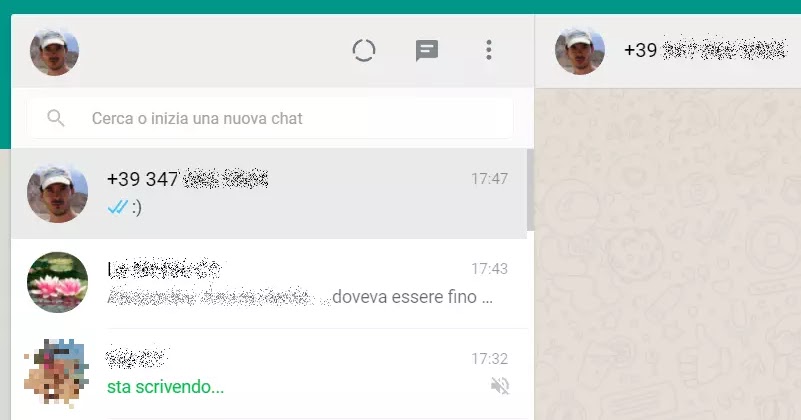Start a new chat with the message icon
This screenshot has height=420, width=801.
(427, 50)
